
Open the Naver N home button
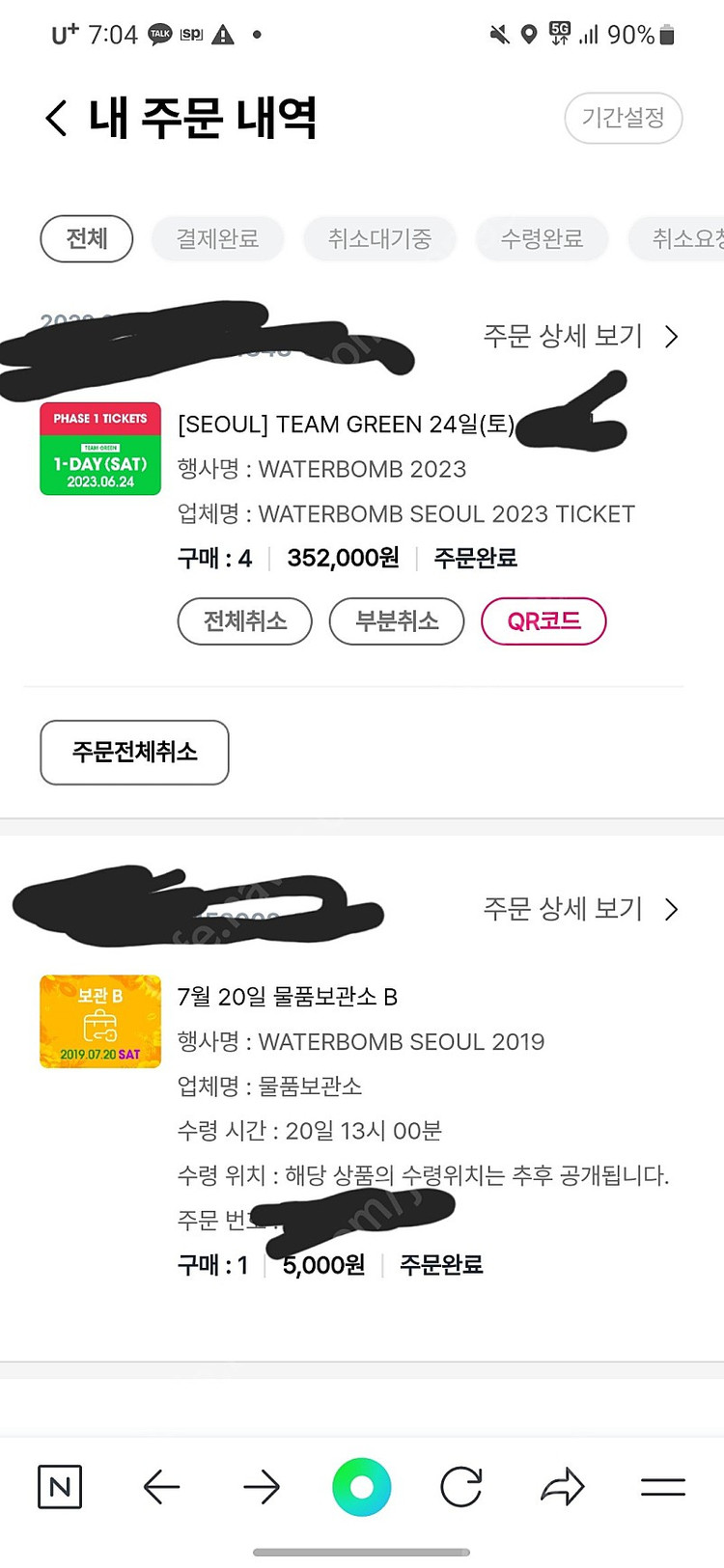60,1486
